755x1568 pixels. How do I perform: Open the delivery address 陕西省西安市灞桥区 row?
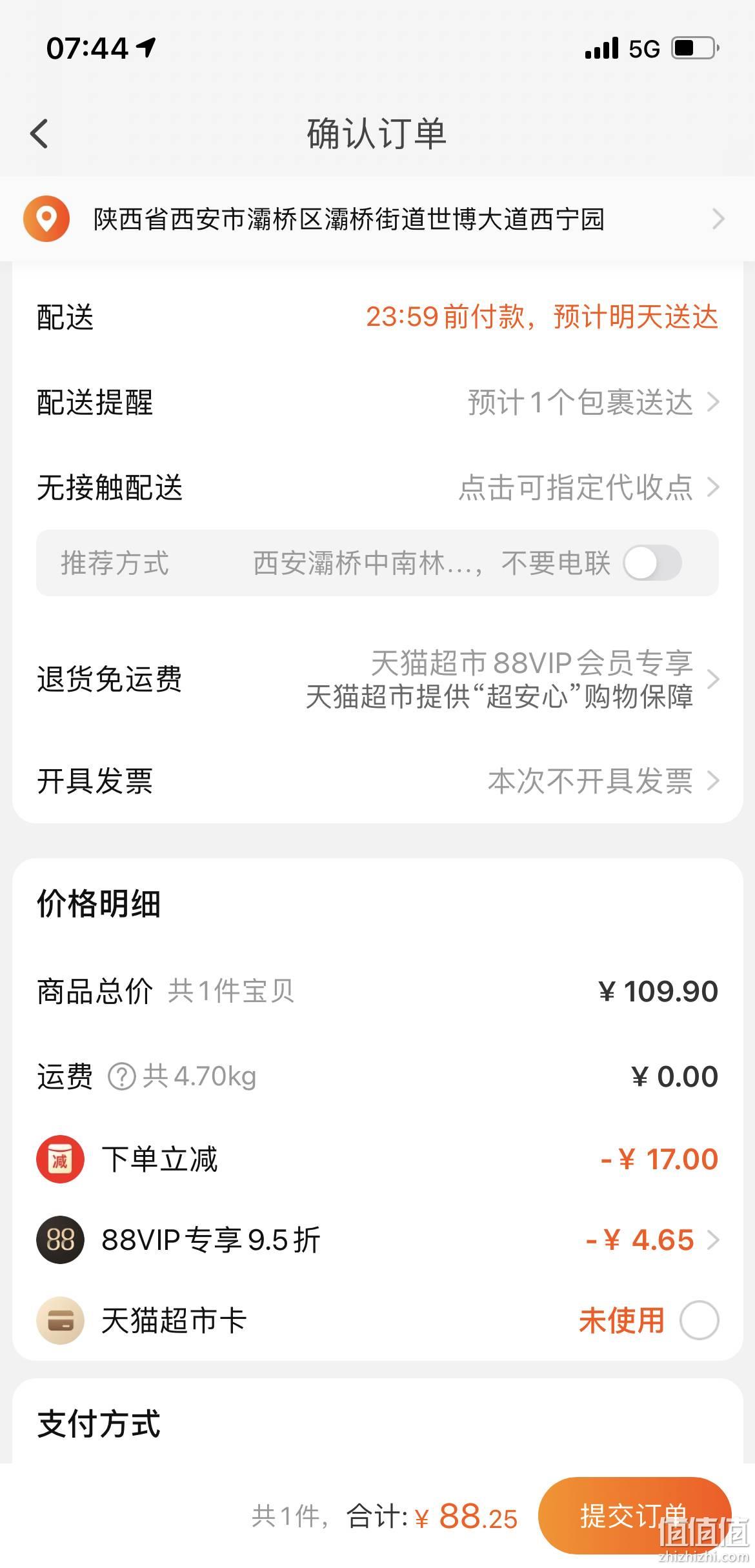[377, 219]
